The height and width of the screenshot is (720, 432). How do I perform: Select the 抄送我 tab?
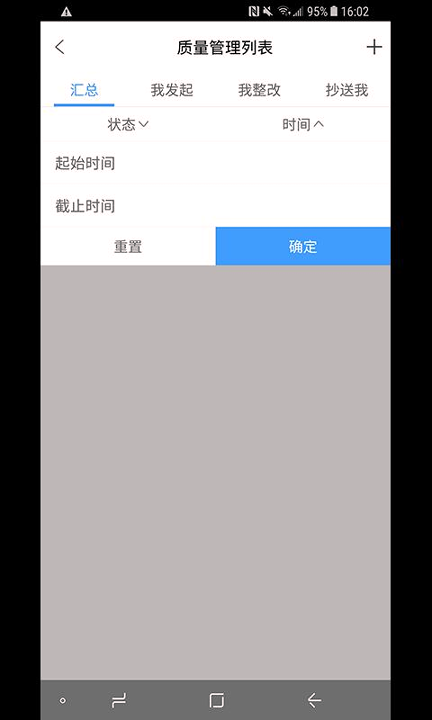point(347,90)
